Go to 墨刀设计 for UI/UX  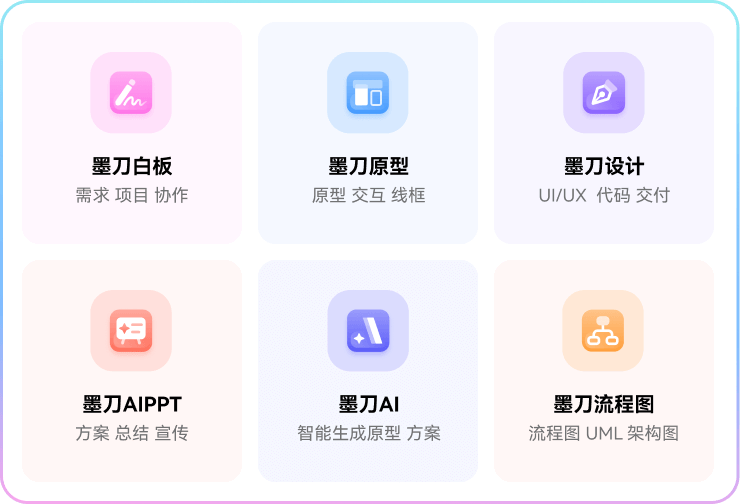604,133
